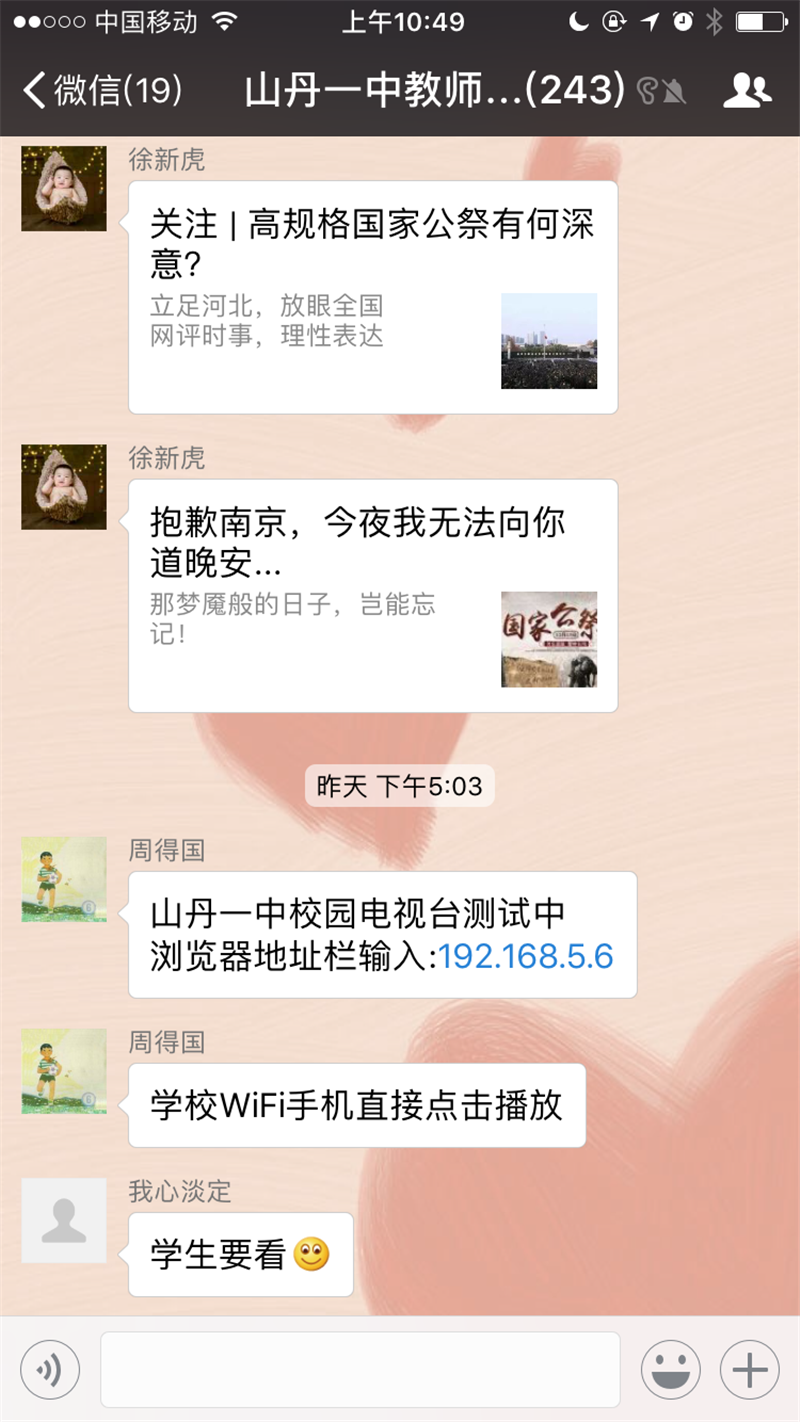Open the article 关注 | 高规格国家公祭有何深意?
800x1422 pixels.
(372, 297)
